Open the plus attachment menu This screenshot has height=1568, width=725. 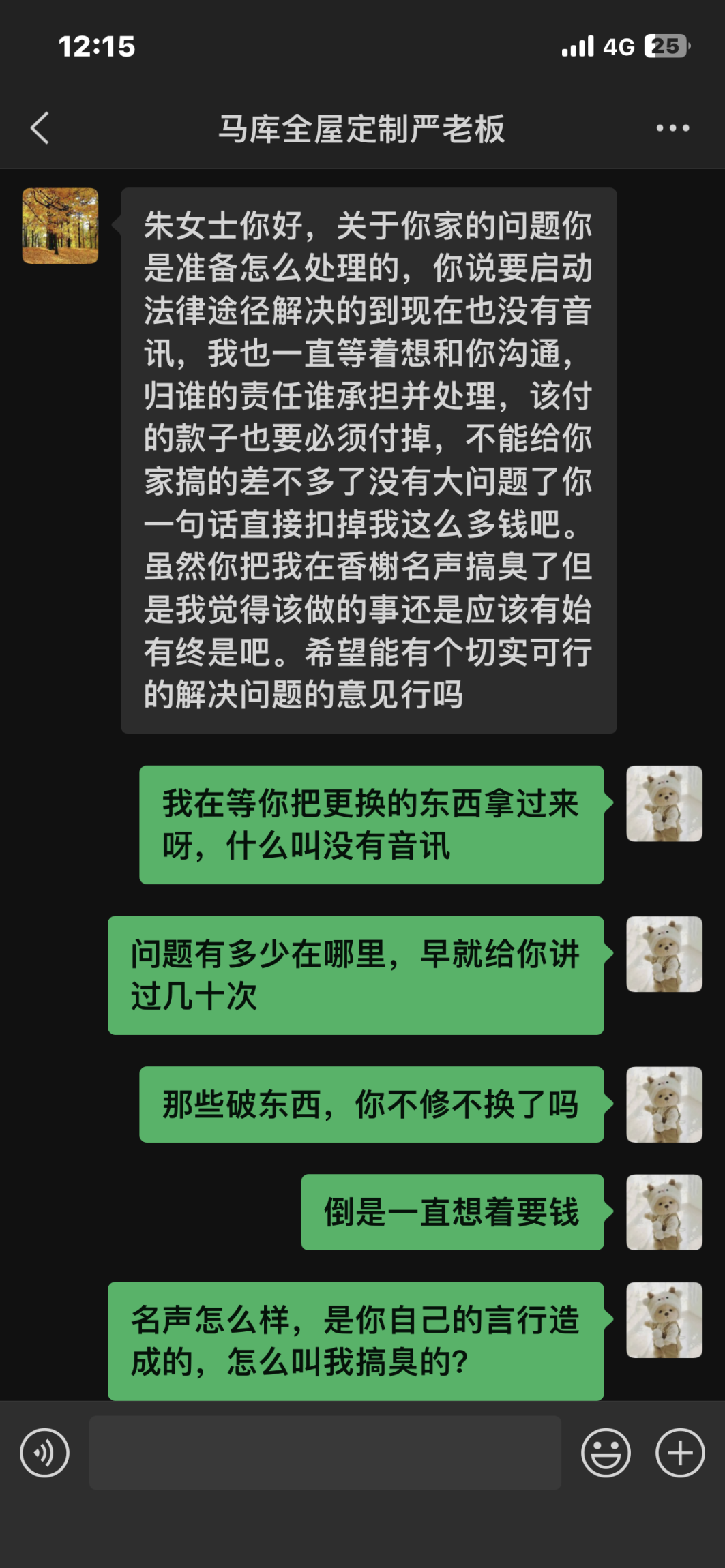click(x=680, y=1452)
